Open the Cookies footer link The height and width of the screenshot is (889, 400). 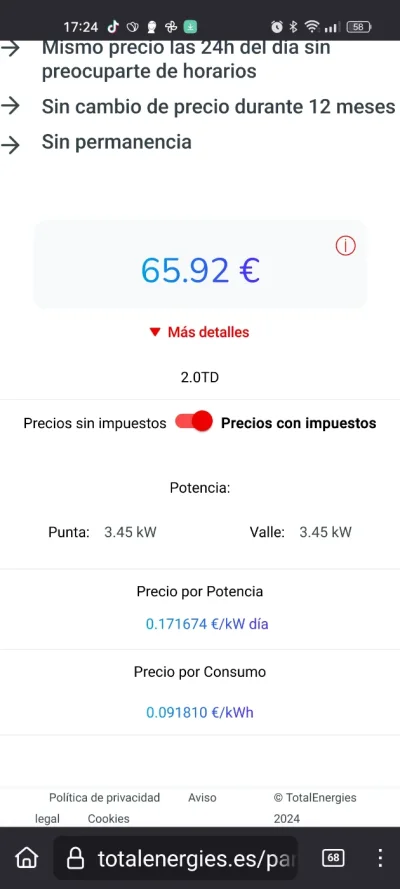(x=108, y=819)
